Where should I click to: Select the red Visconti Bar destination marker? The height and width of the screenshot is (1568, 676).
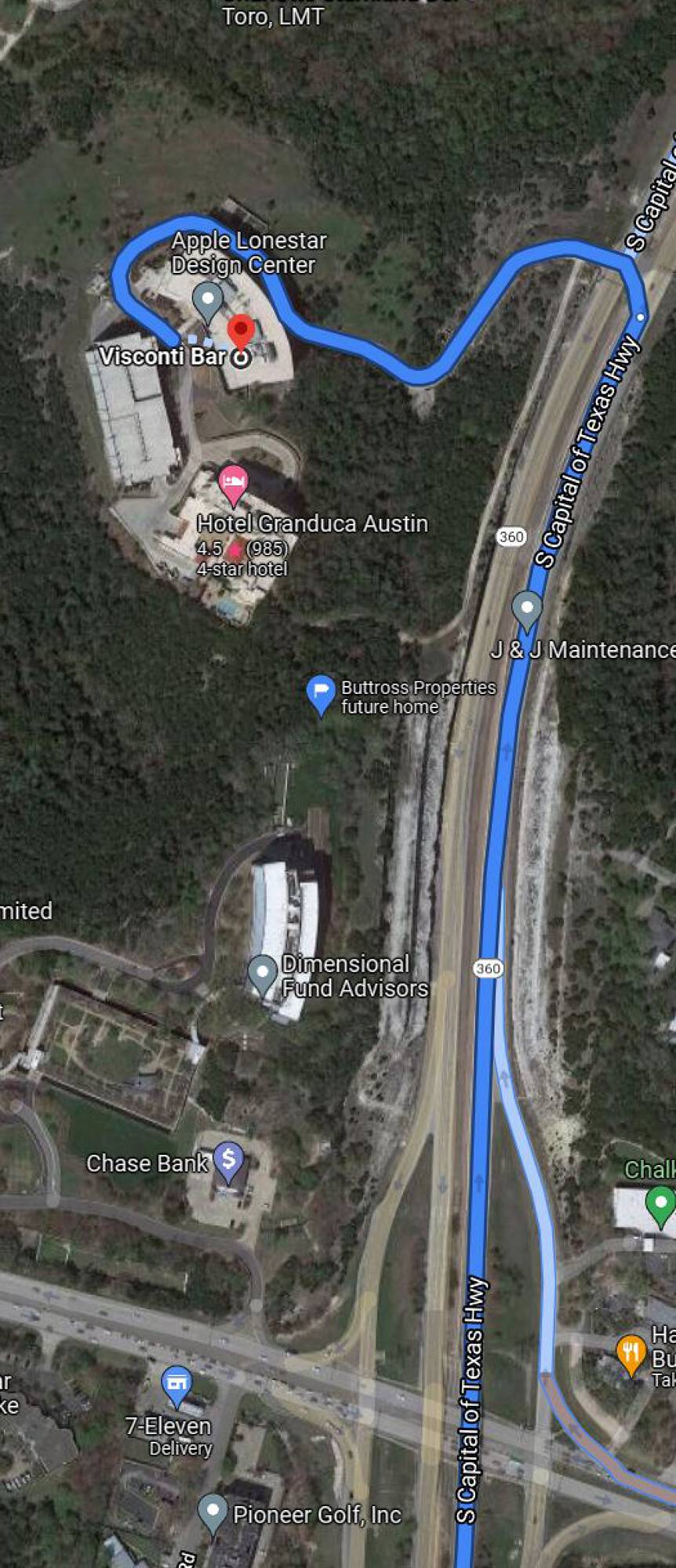point(241,332)
